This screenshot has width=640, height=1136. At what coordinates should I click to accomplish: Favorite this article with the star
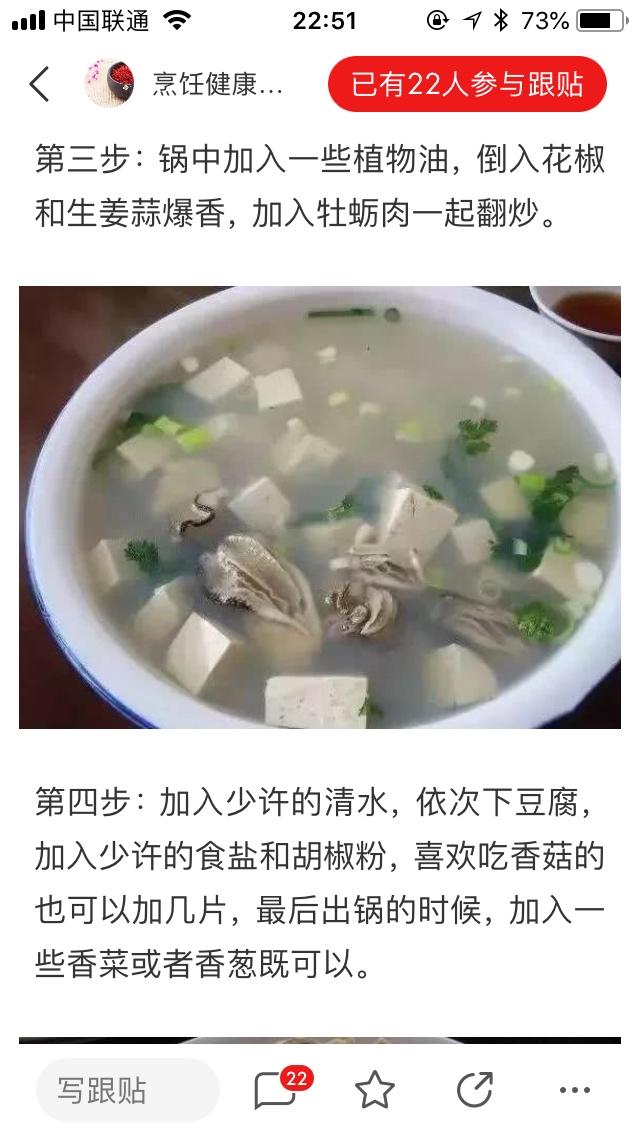375,1089
